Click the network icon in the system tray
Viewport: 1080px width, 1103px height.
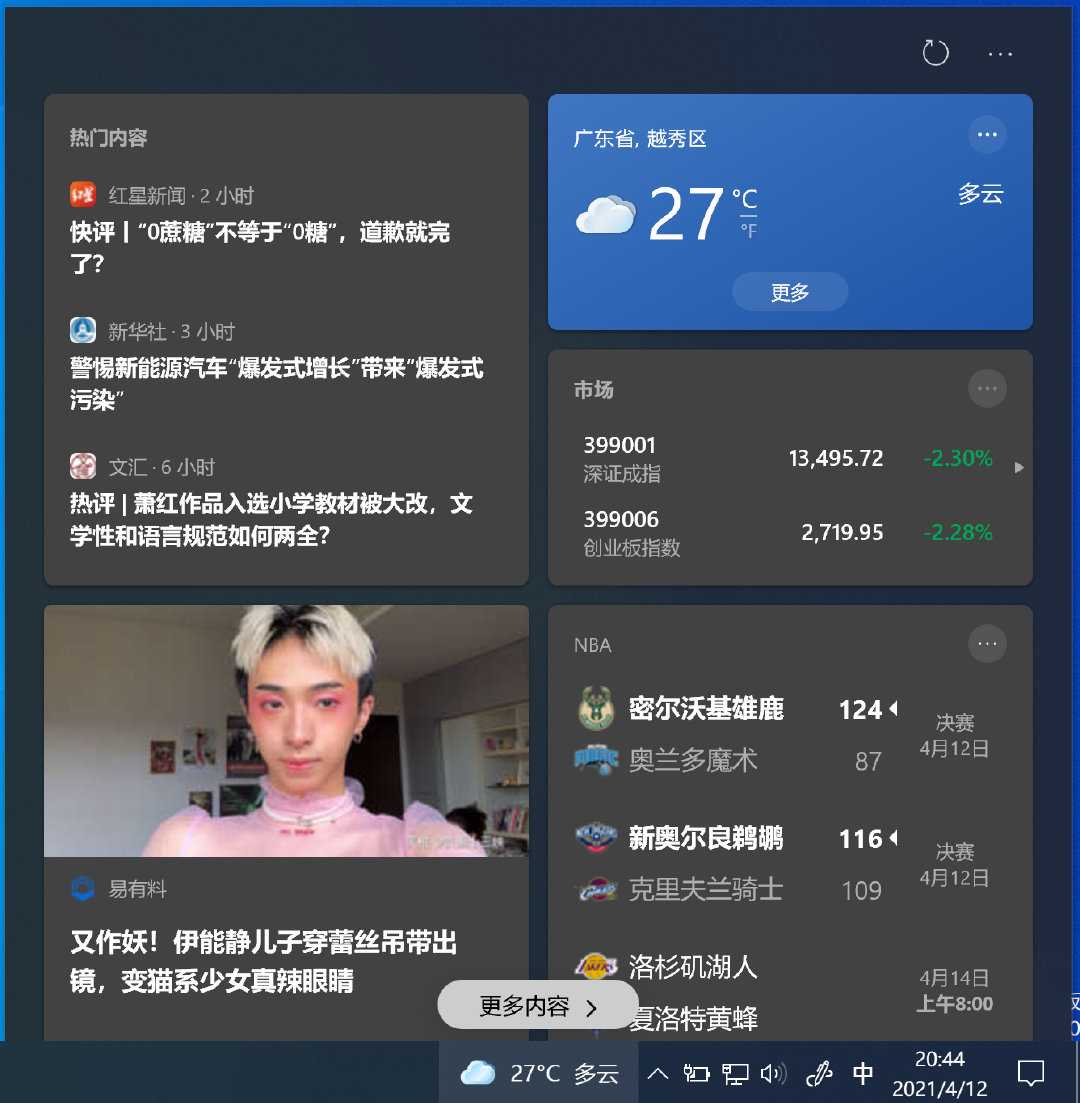point(734,1071)
